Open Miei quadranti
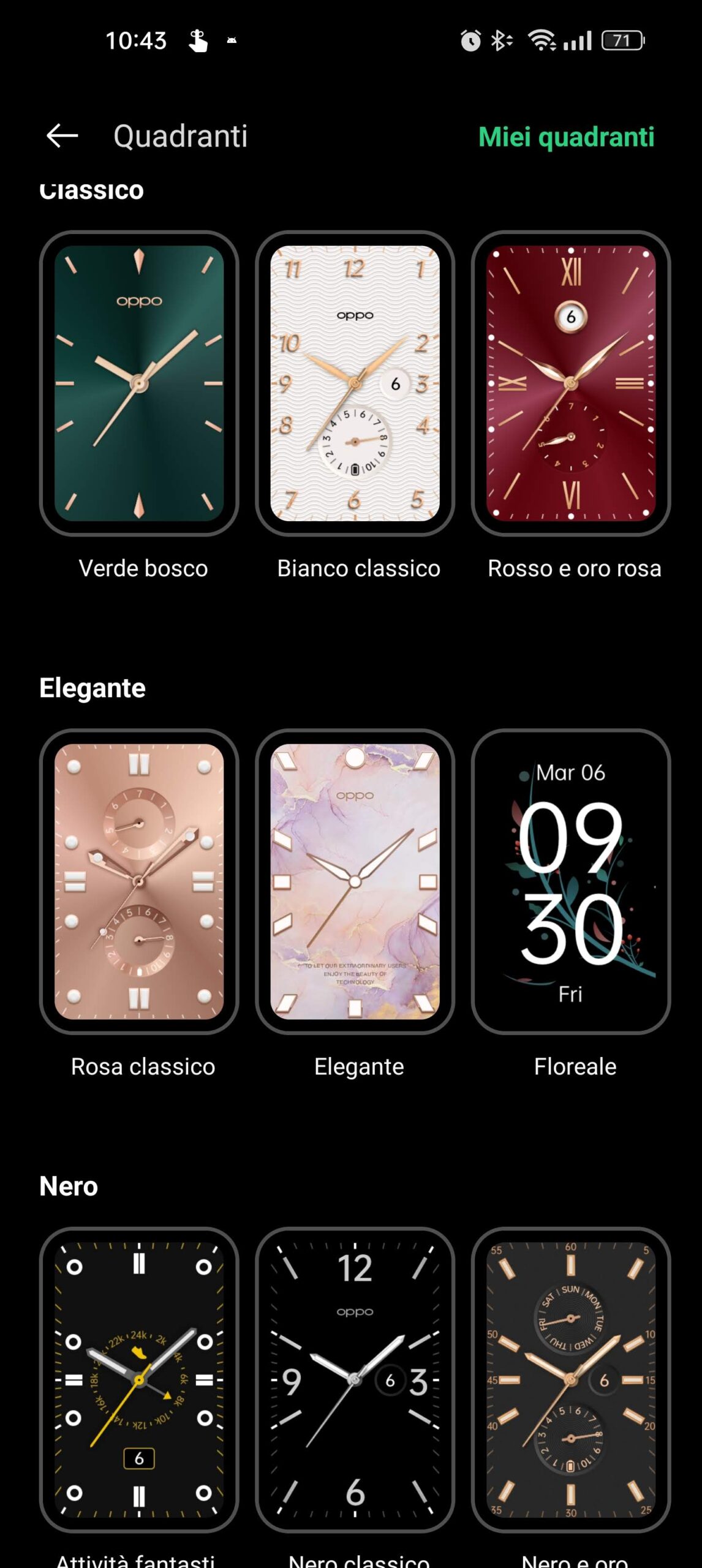Viewport: 702px width, 1568px height. [x=566, y=137]
